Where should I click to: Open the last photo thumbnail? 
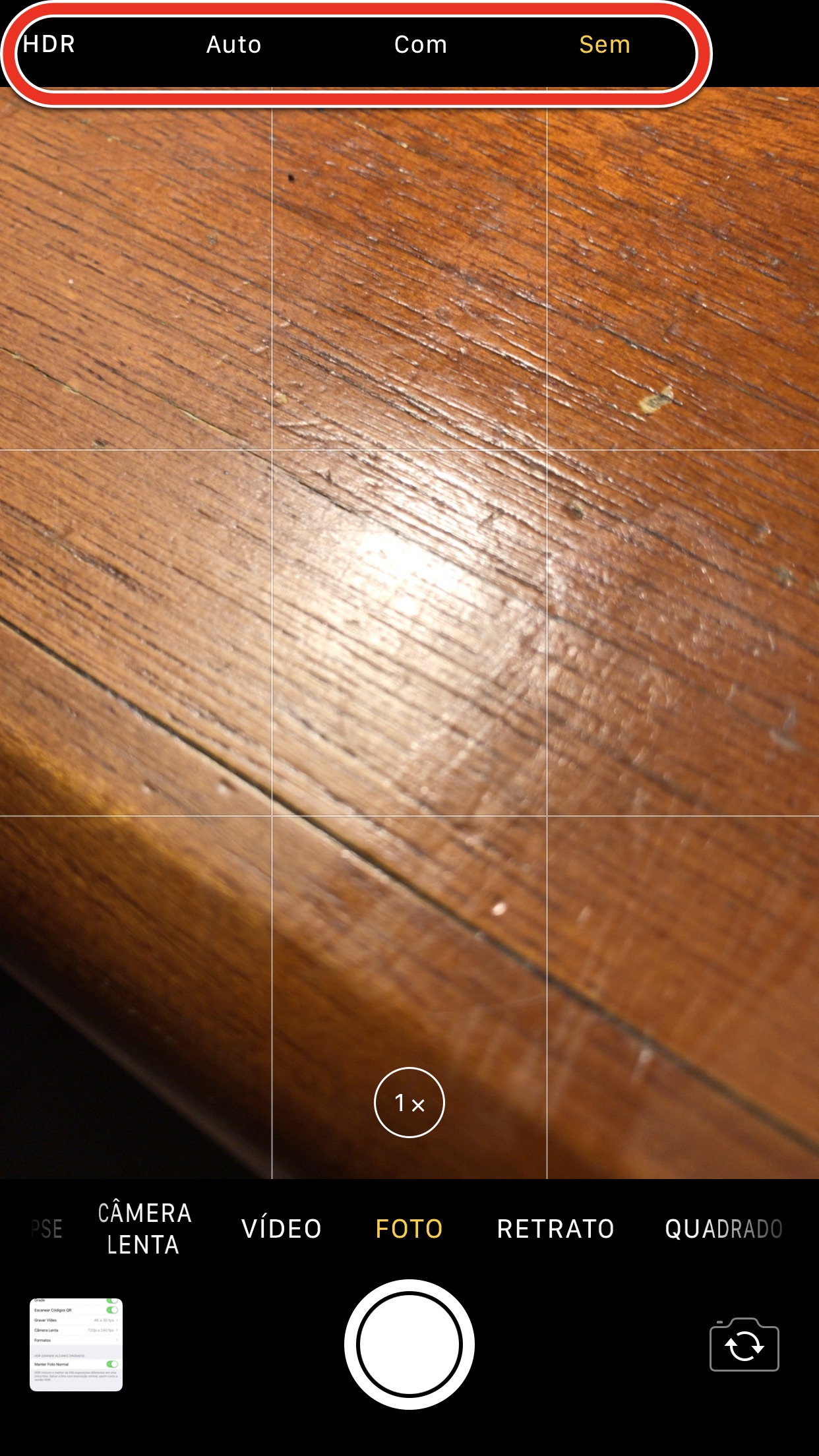(76, 1345)
